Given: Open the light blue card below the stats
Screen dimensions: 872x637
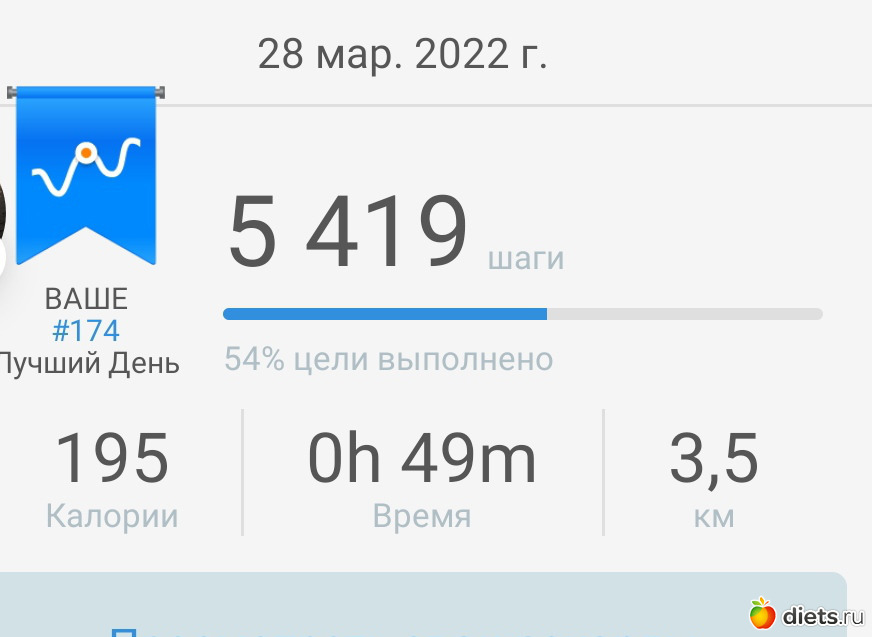Looking at the screenshot, I should 420,606.
